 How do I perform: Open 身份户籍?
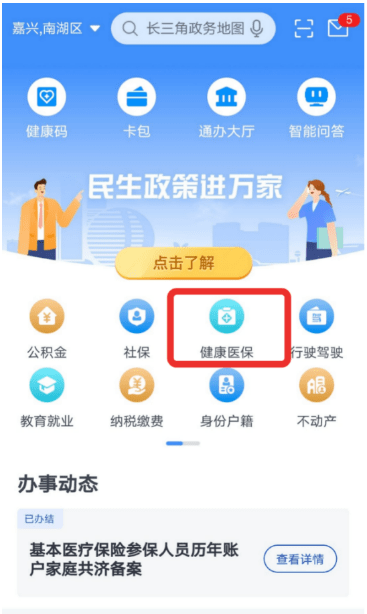coord(227,398)
